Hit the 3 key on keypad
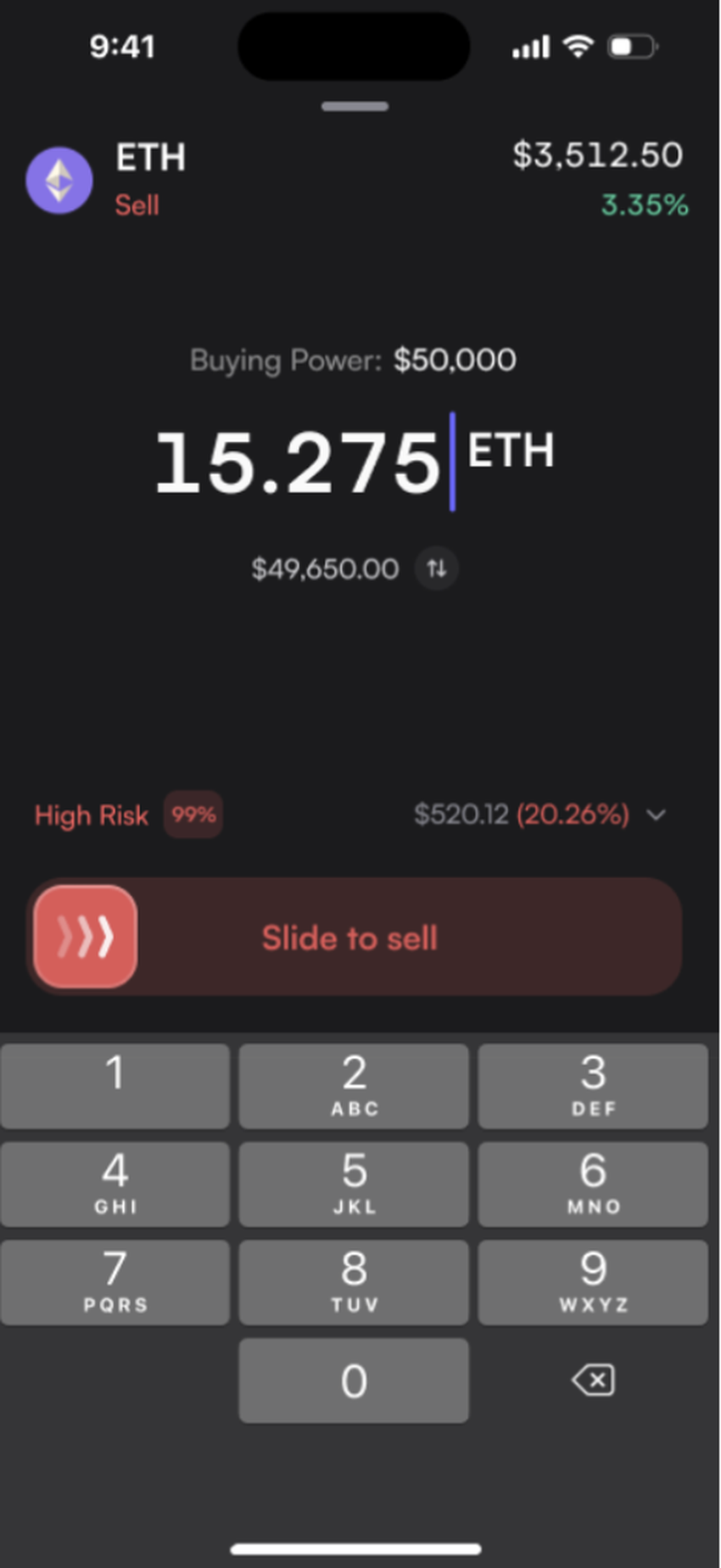The image size is (721, 1568). pyautogui.click(x=593, y=1085)
